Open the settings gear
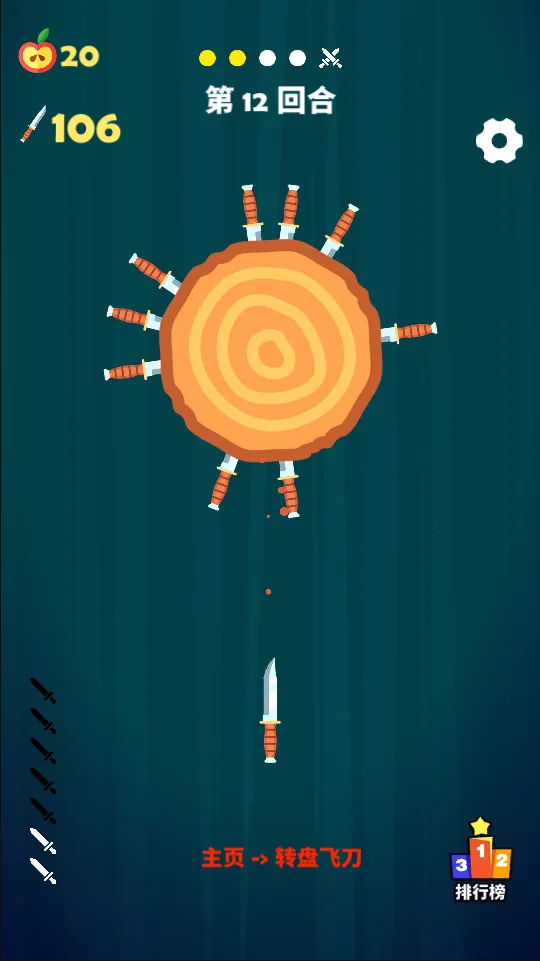Viewport: 540px width, 961px height. pos(500,140)
